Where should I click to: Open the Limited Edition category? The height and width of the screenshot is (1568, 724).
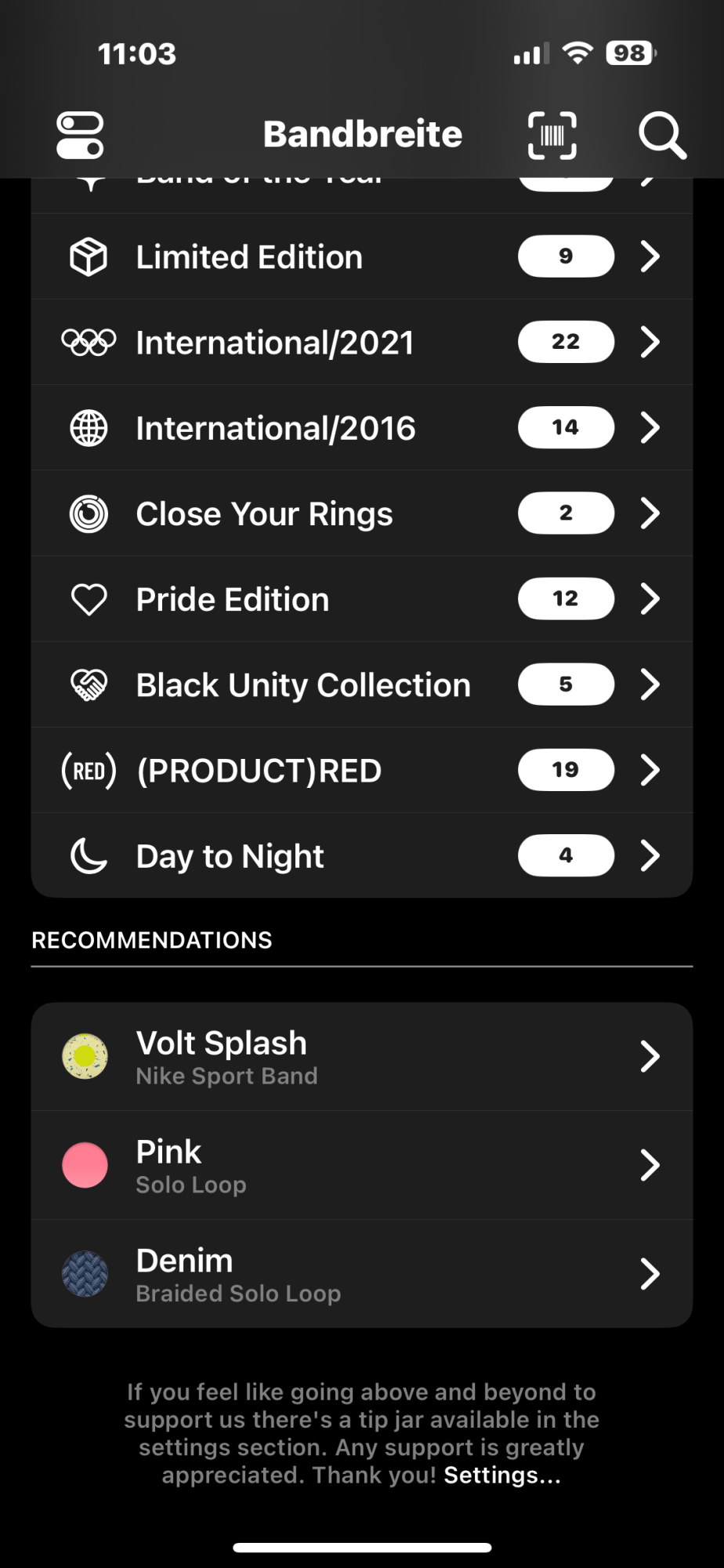361,257
